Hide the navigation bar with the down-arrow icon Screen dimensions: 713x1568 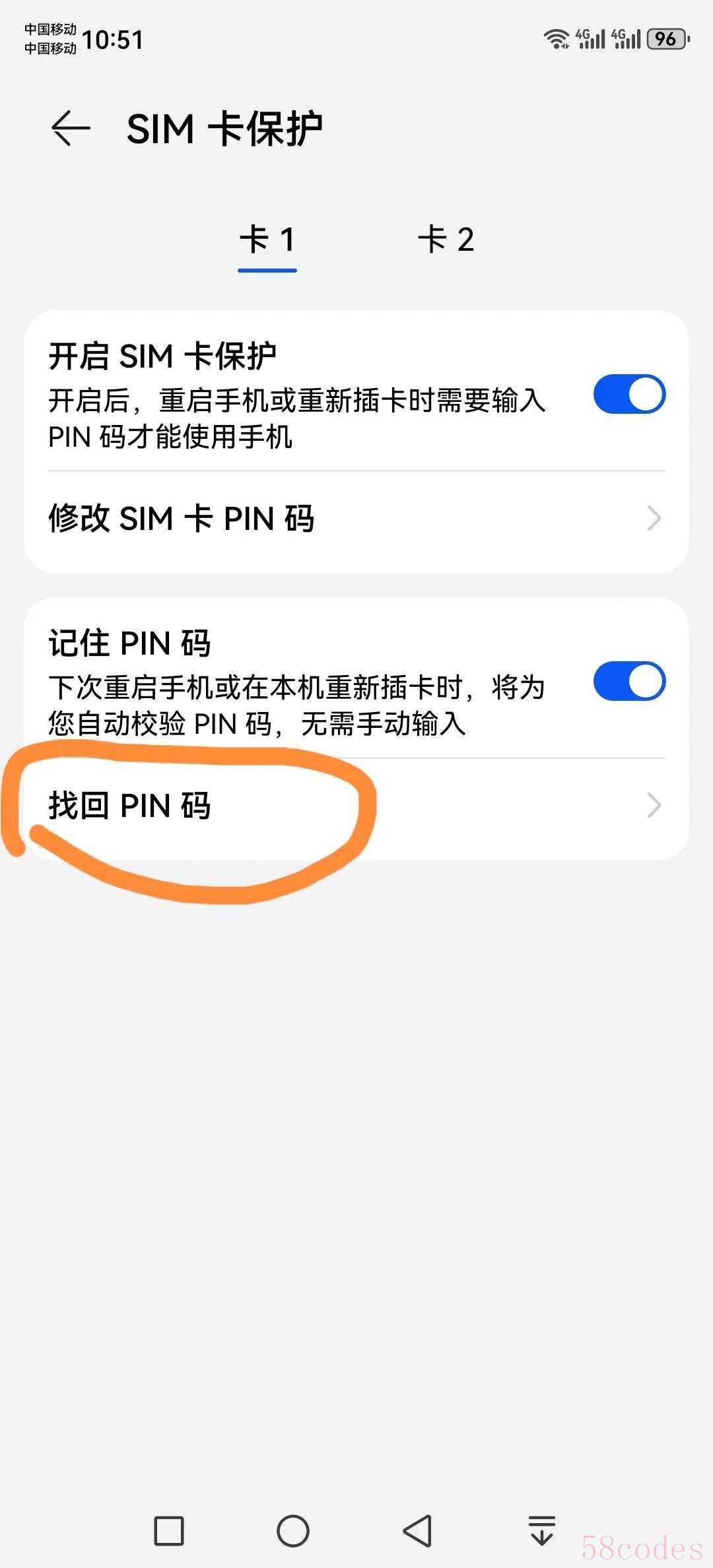(x=542, y=1531)
